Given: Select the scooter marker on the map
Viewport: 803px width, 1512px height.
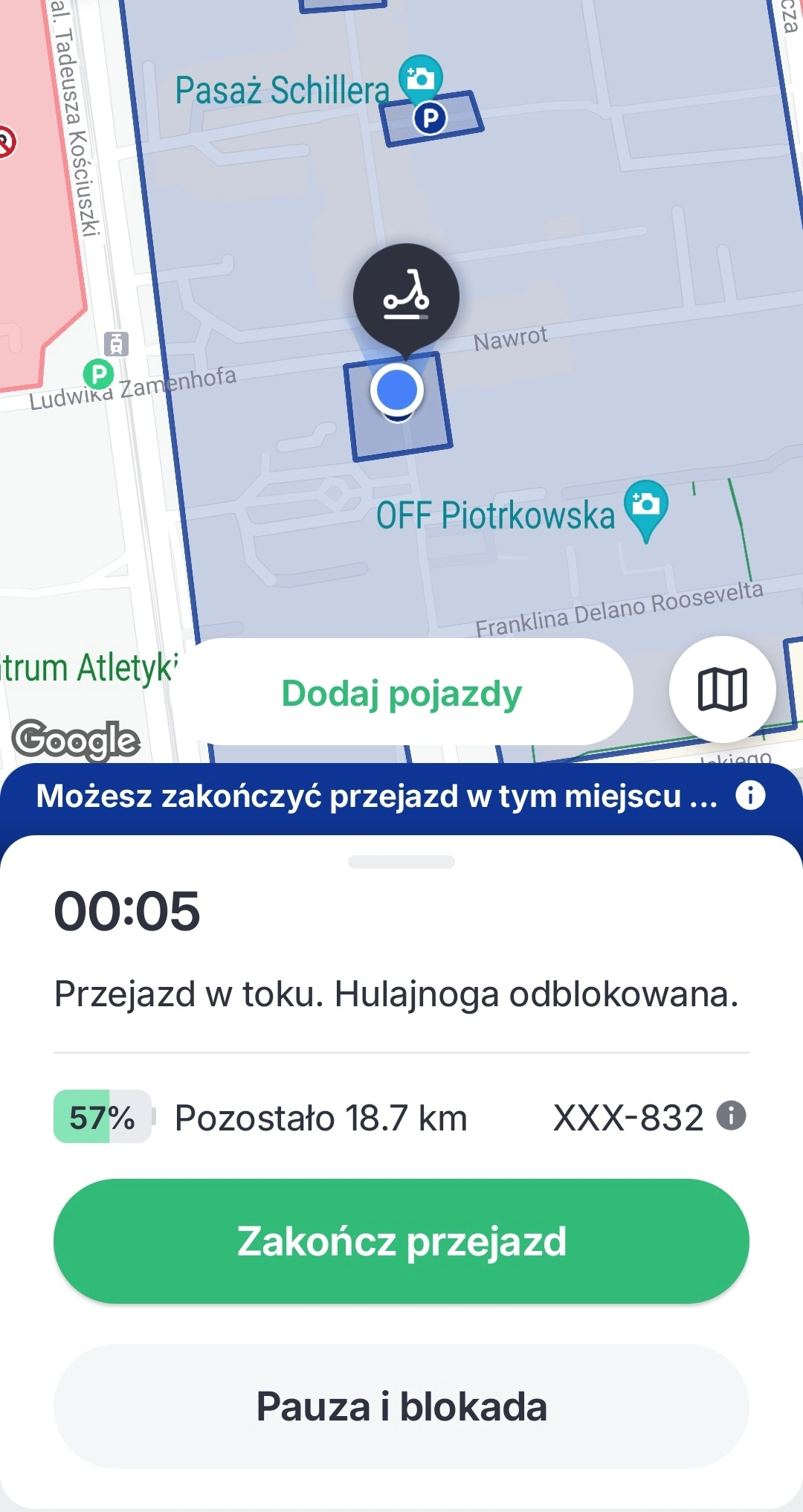Looking at the screenshot, I should click(406, 297).
